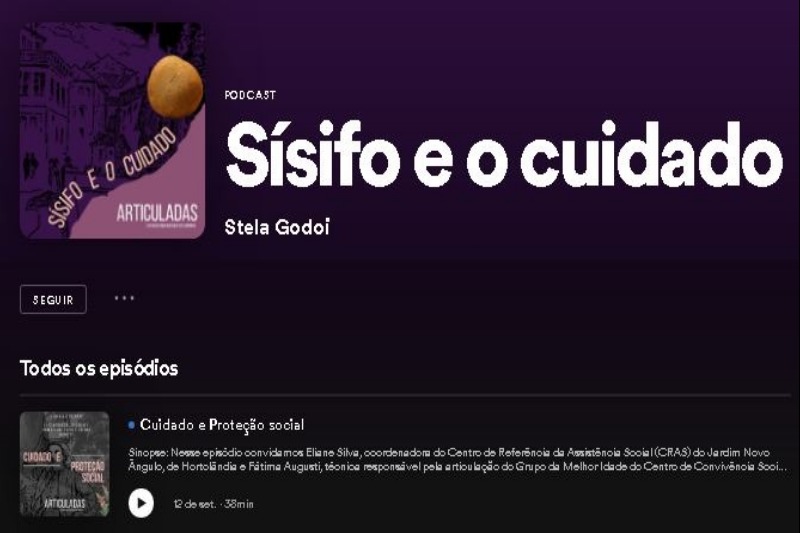800x533 pixels.
Task: Open the three-dot more options menu
Action: pos(124,298)
